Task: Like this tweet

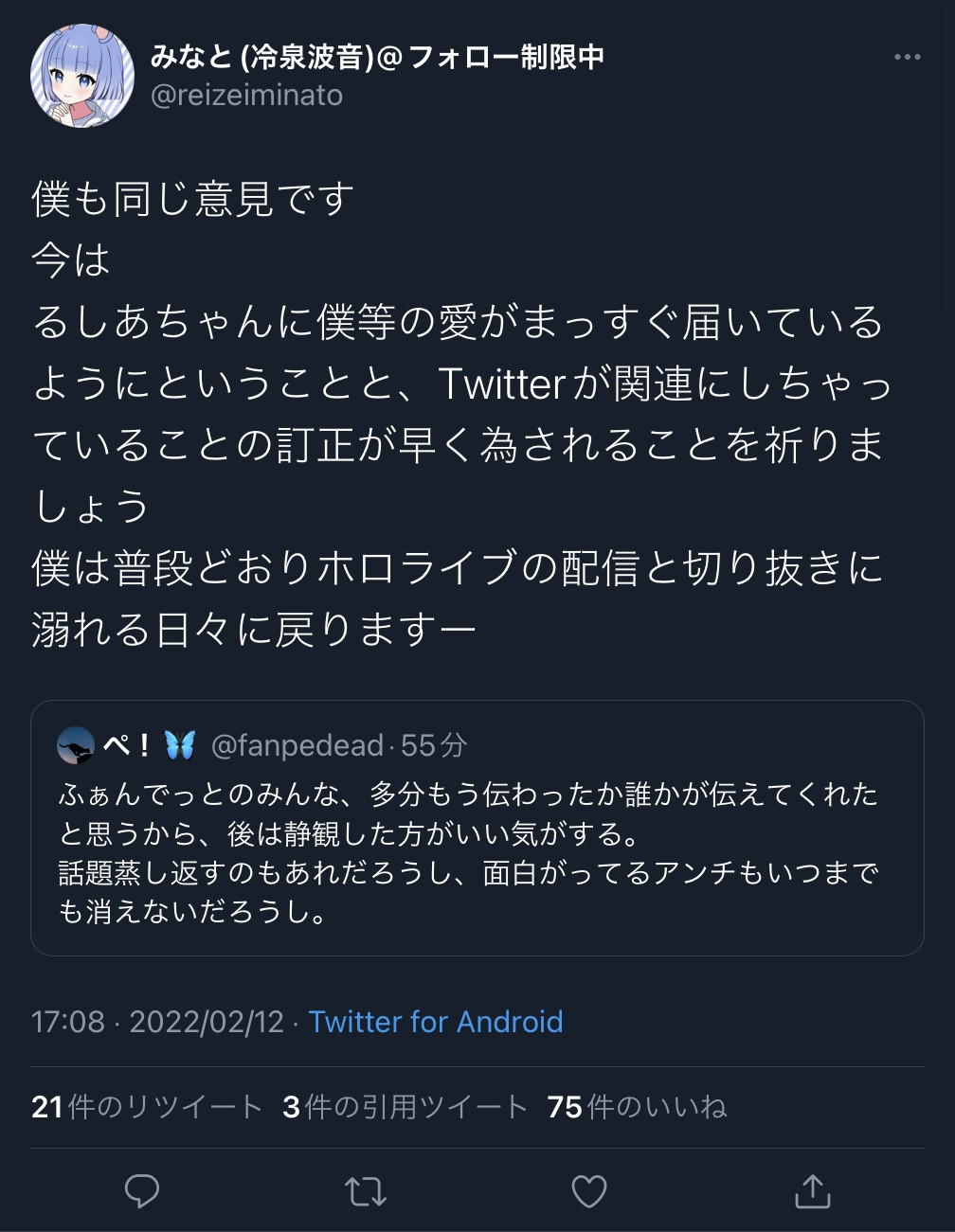Action: pos(588,1190)
